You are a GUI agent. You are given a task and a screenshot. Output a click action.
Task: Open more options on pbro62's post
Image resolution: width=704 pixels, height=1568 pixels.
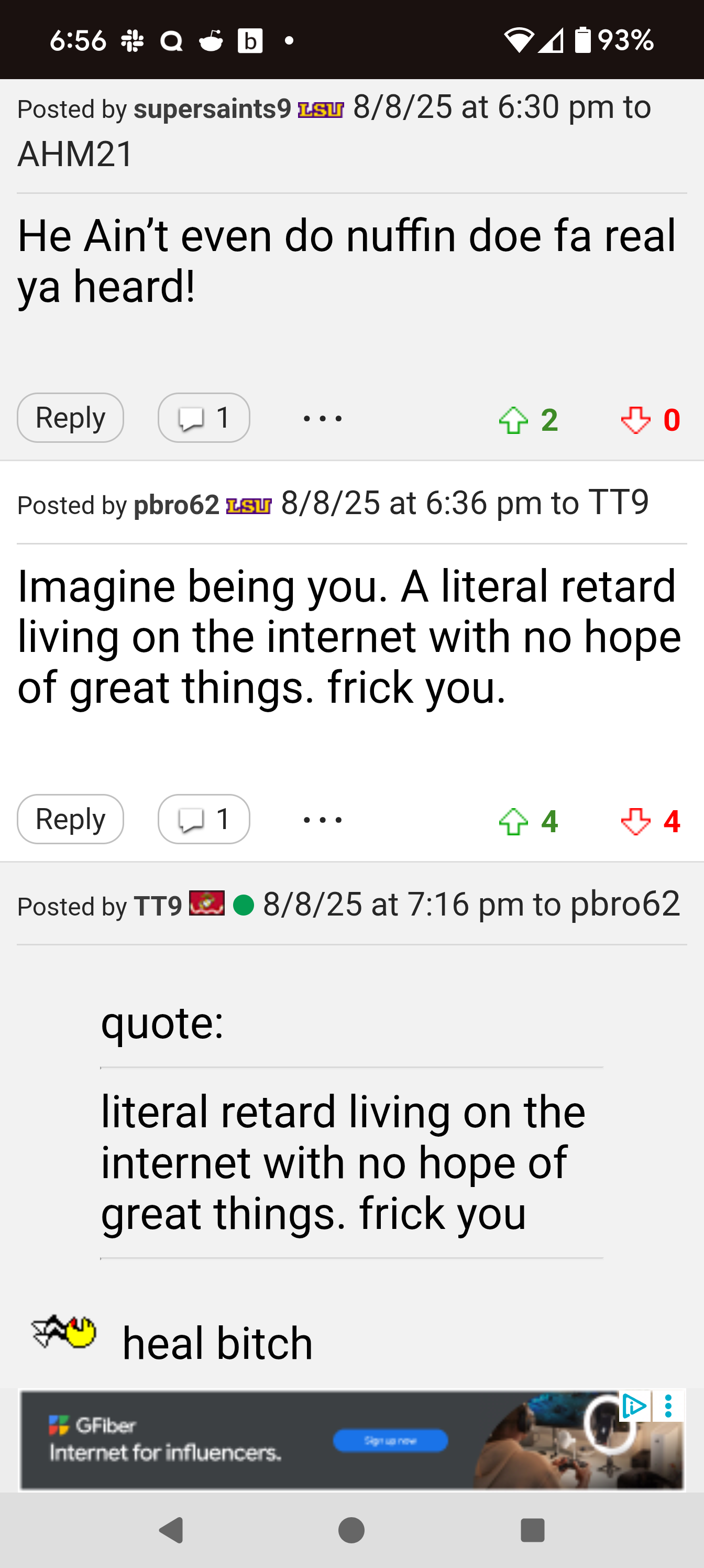pyautogui.click(x=323, y=820)
